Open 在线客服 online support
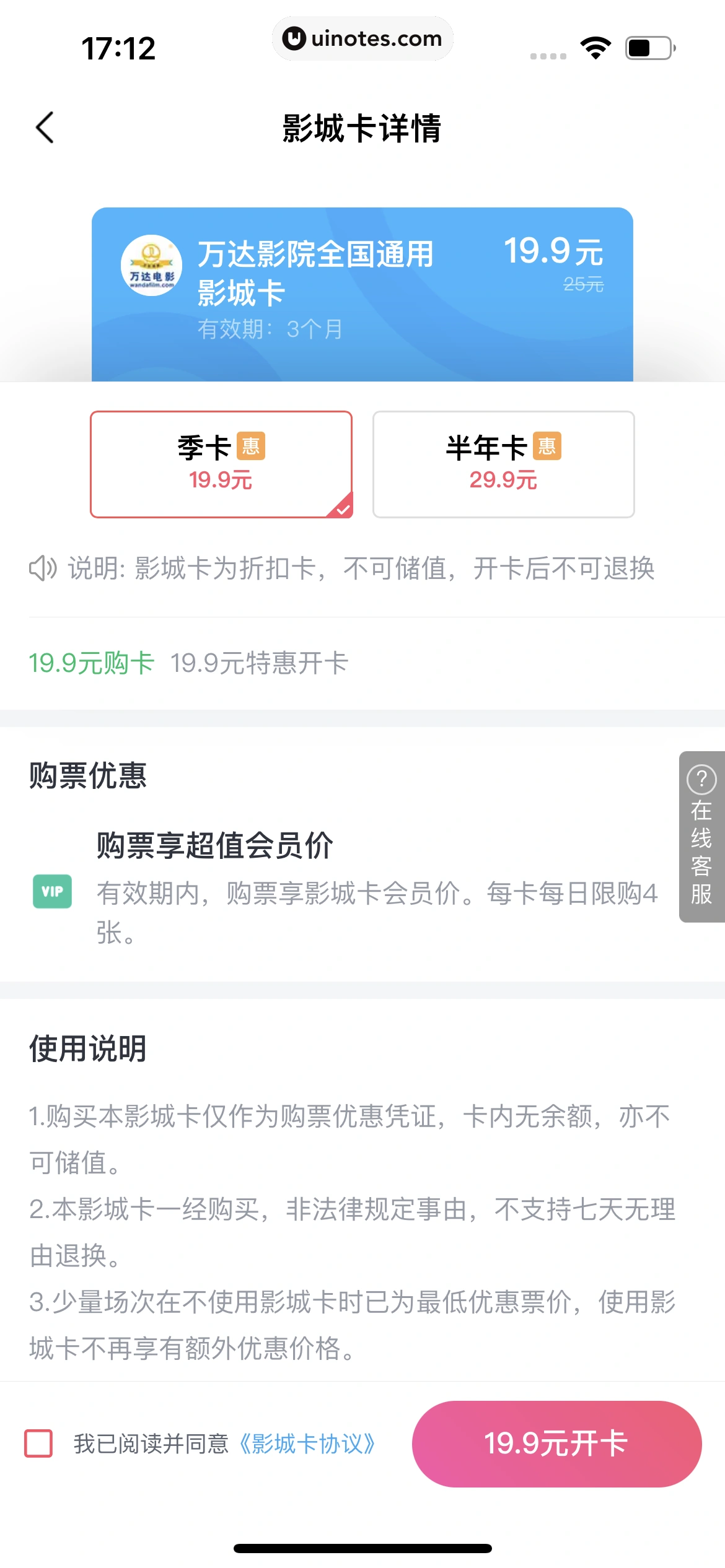725x1568 pixels. (701, 837)
